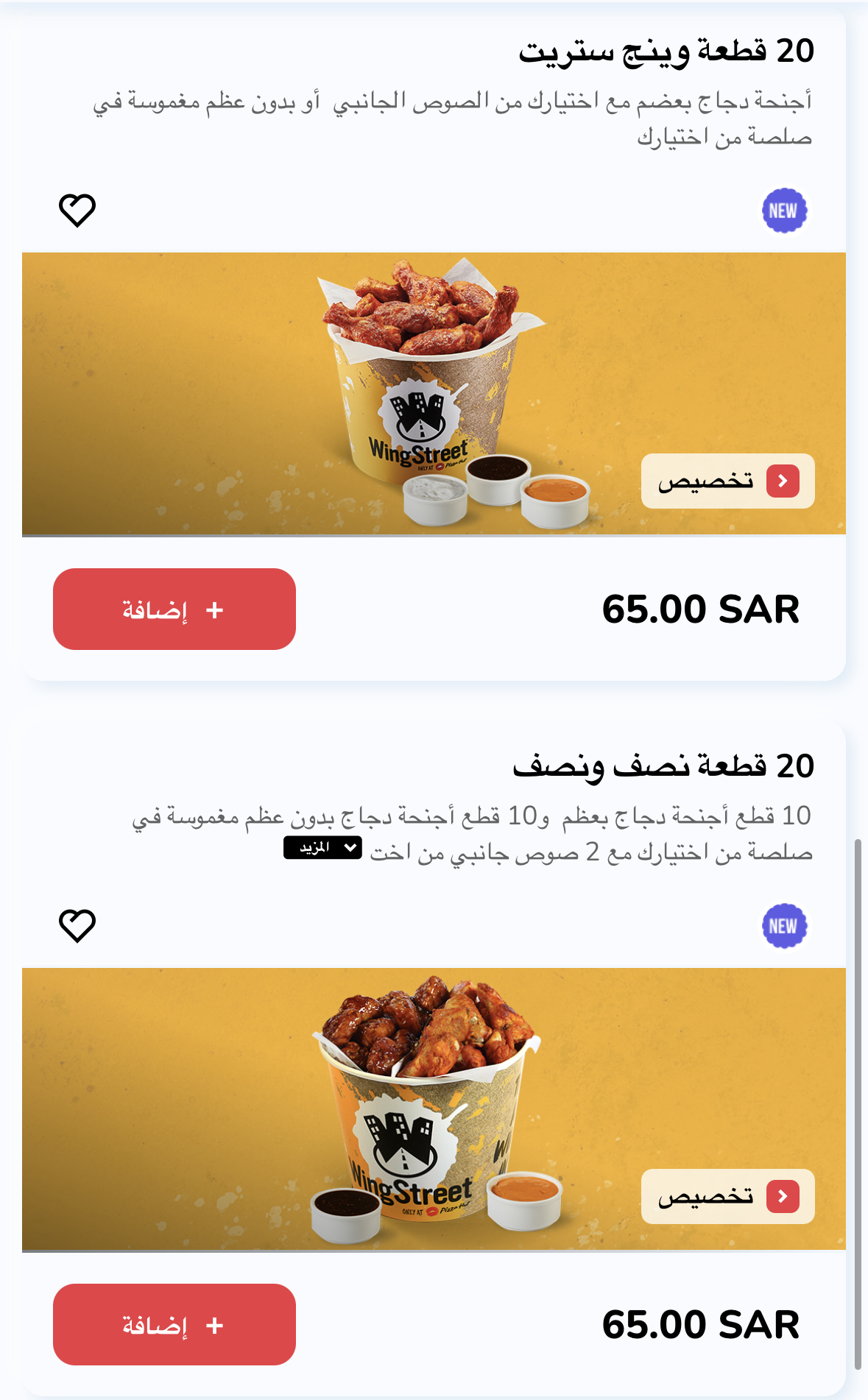Tap تخصيص on the 20 قطعة وينج ستريت card
This screenshot has width=868, height=1400.
pos(727,481)
